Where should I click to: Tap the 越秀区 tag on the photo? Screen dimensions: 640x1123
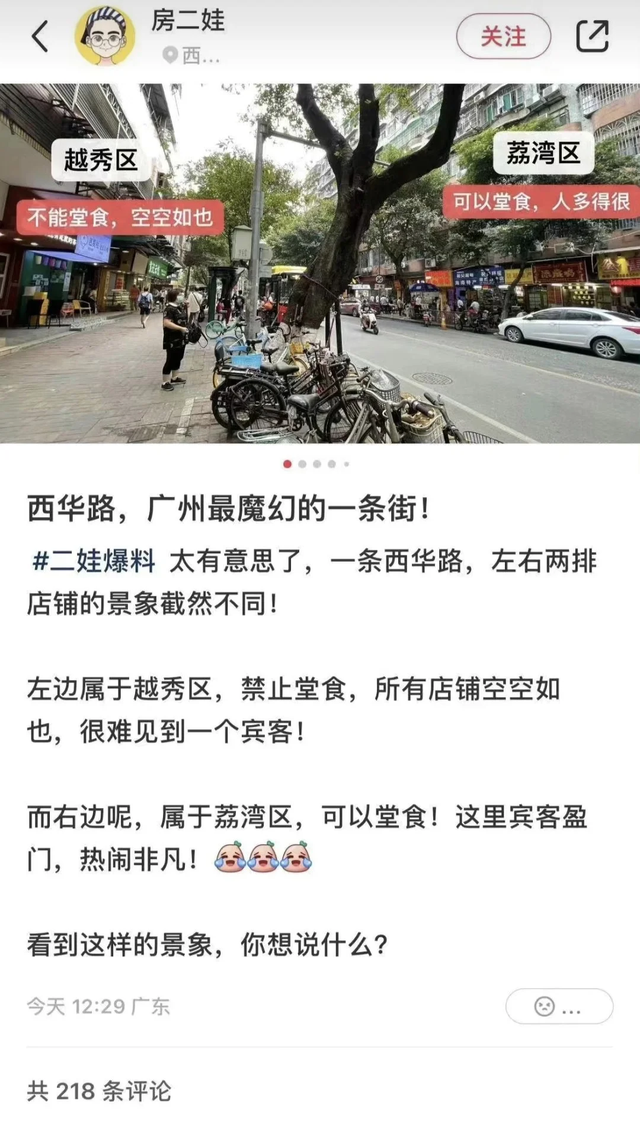click(x=101, y=159)
